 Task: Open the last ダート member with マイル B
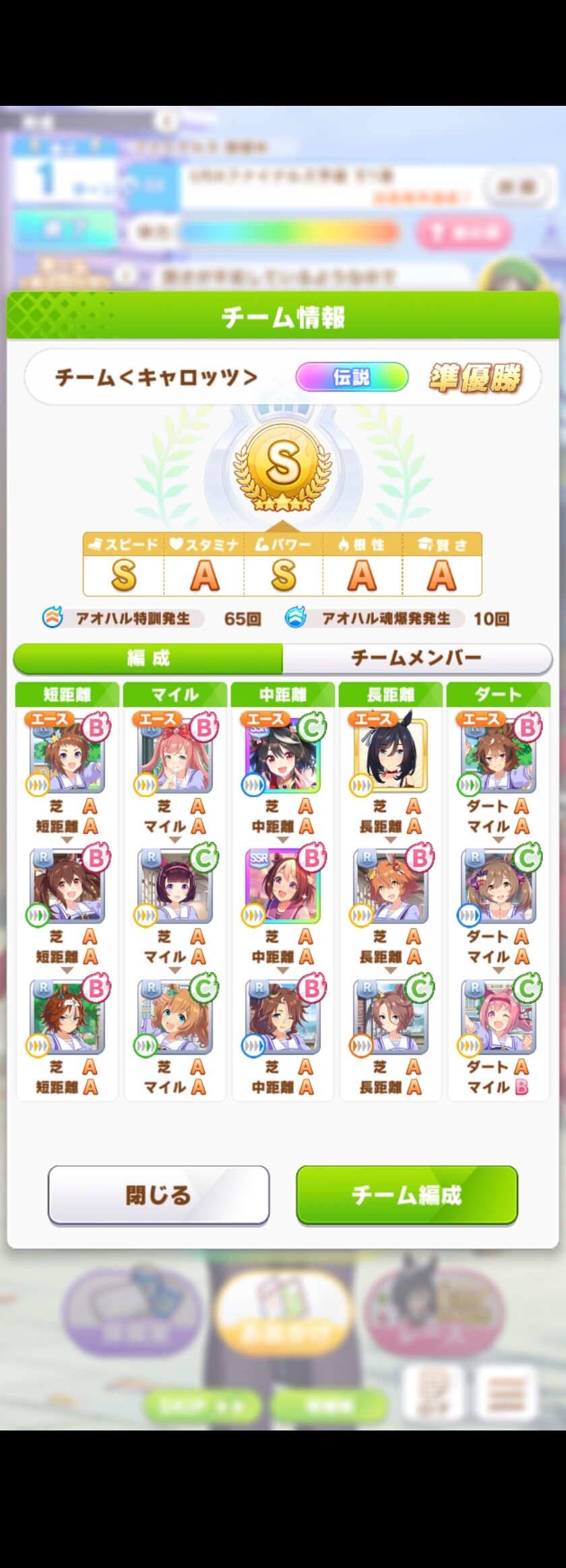coord(498,1017)
